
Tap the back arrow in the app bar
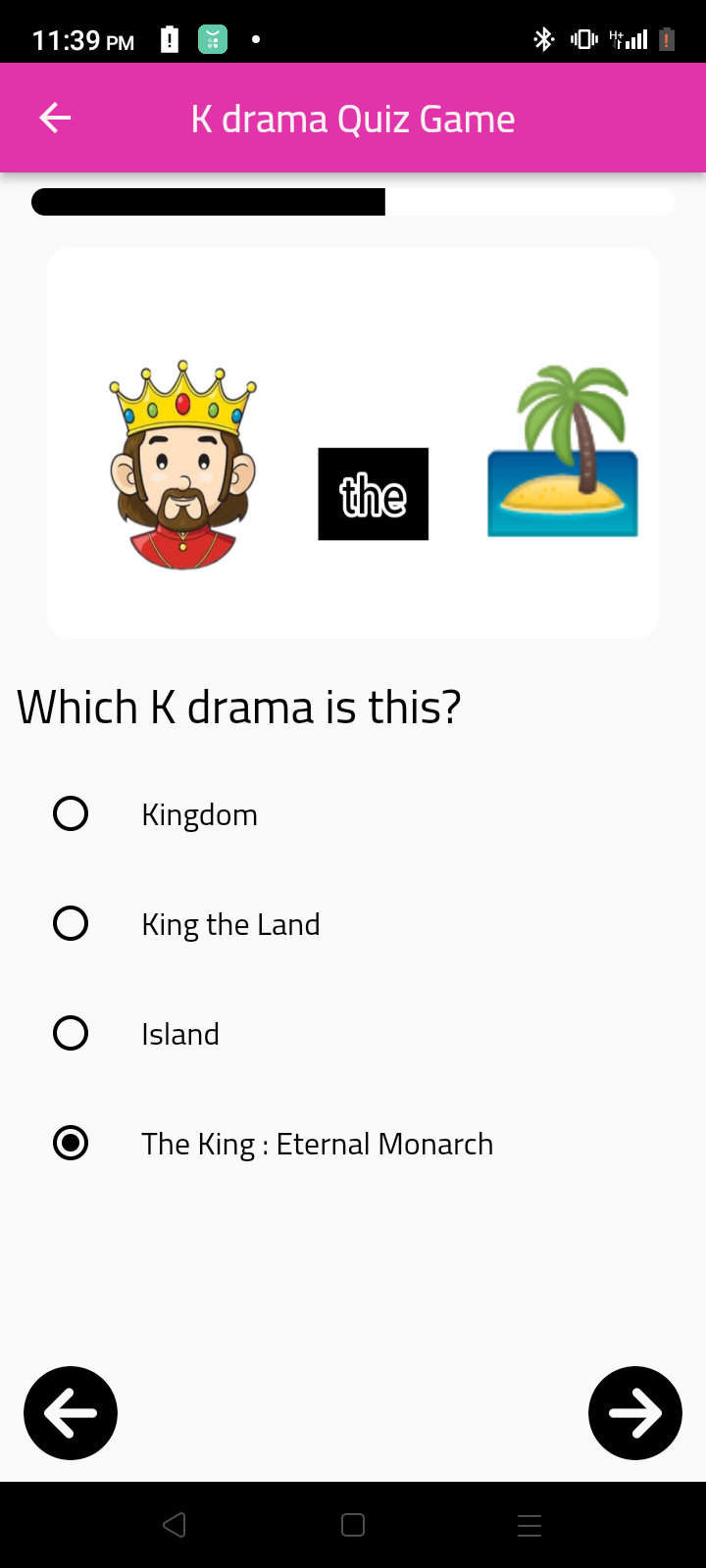coord(55,119)
